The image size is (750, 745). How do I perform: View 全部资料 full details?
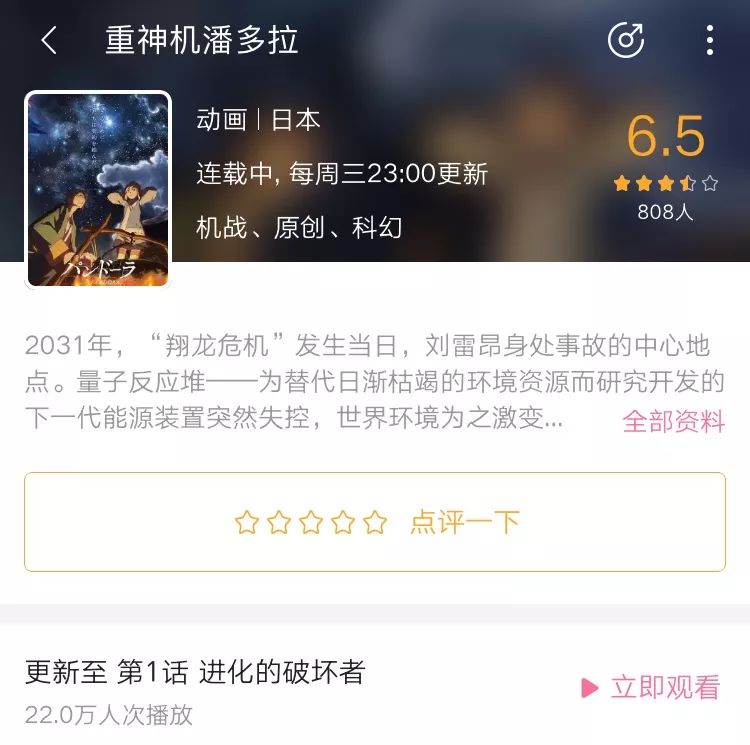[673, 421]
